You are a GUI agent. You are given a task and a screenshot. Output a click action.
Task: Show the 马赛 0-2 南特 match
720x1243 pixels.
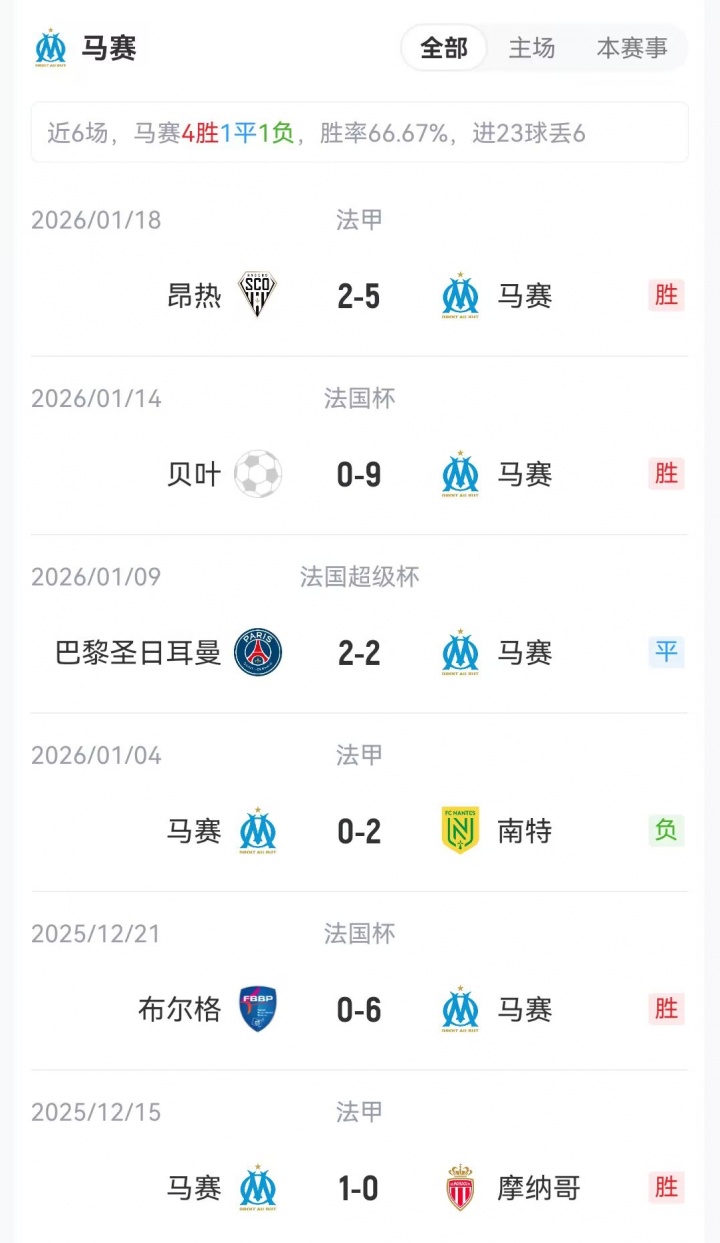pyautogui.click(x=359, y=831)
